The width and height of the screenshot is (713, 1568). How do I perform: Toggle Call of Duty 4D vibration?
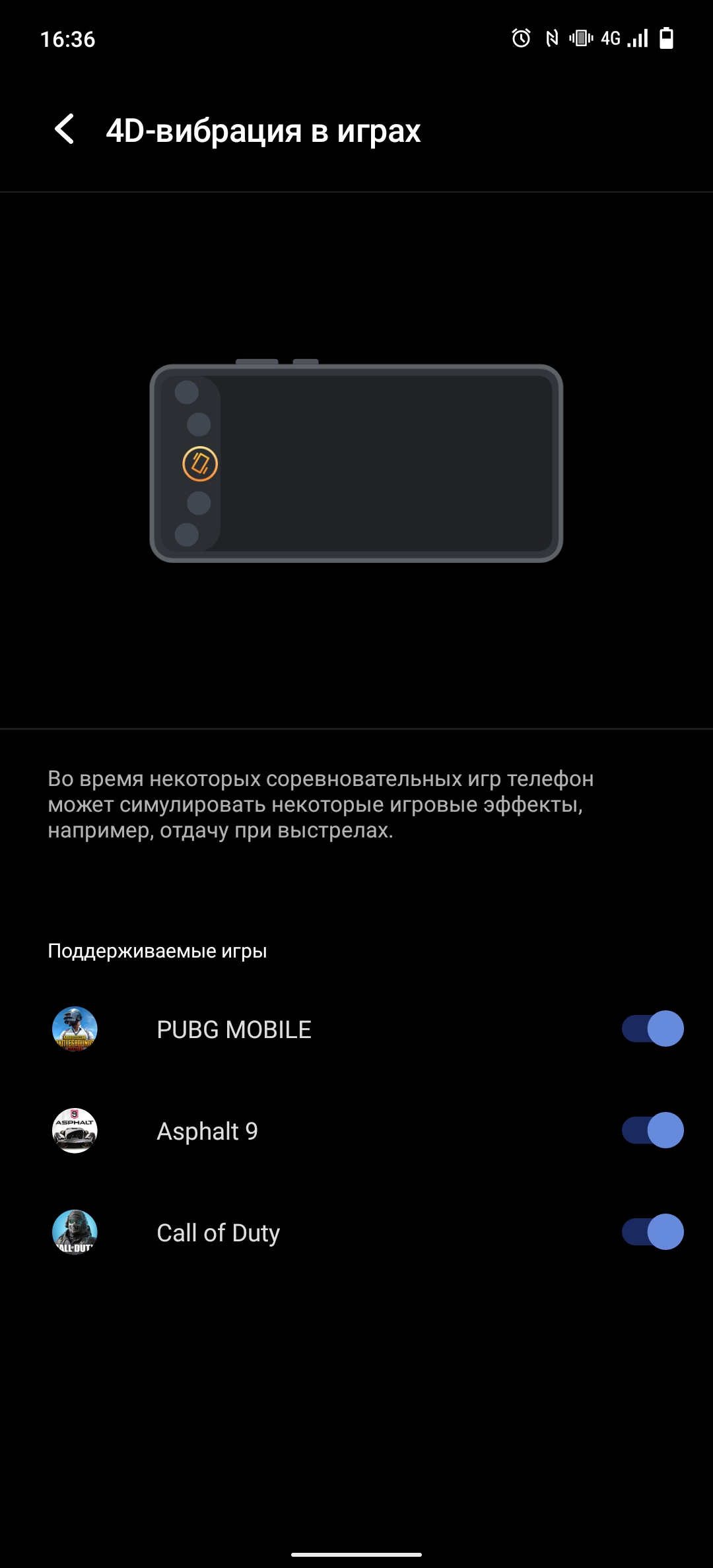(x=652, y=1232)
